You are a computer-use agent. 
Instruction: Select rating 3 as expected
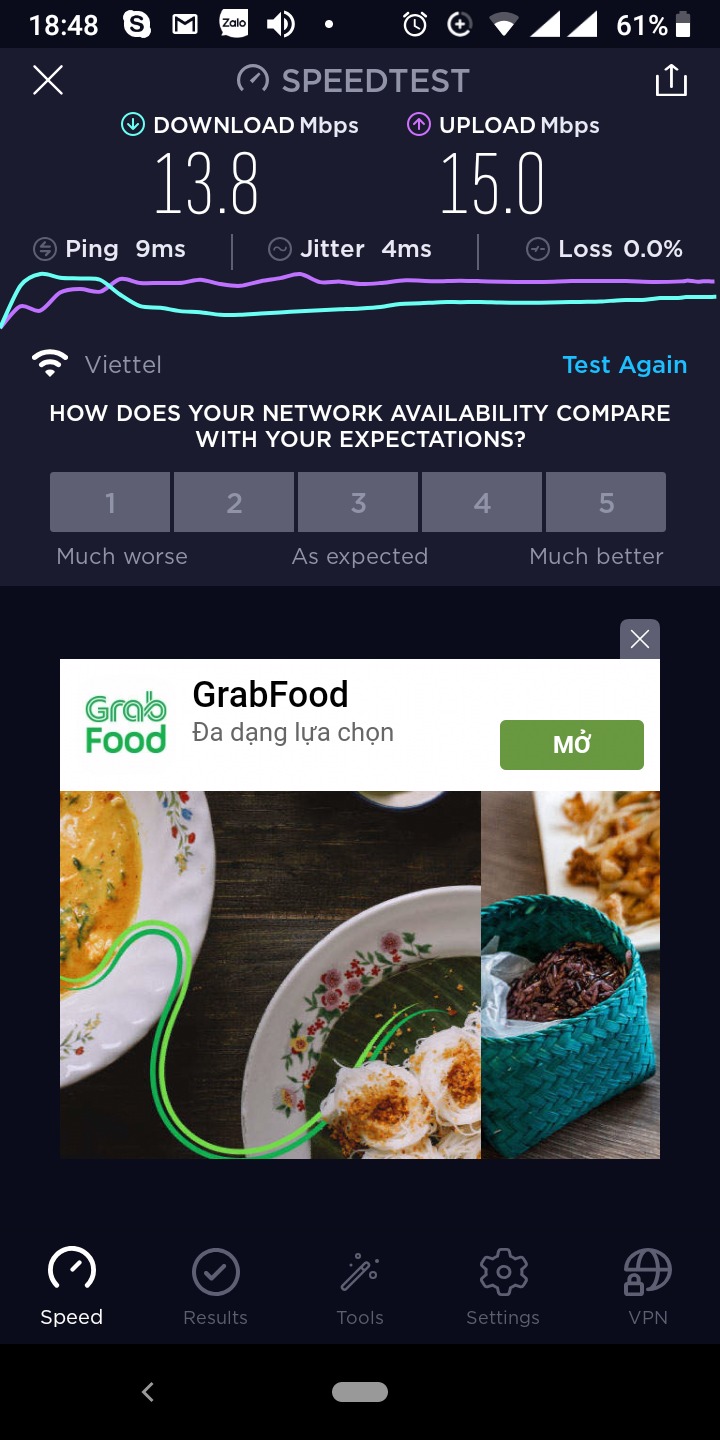(x=358, y=502)
